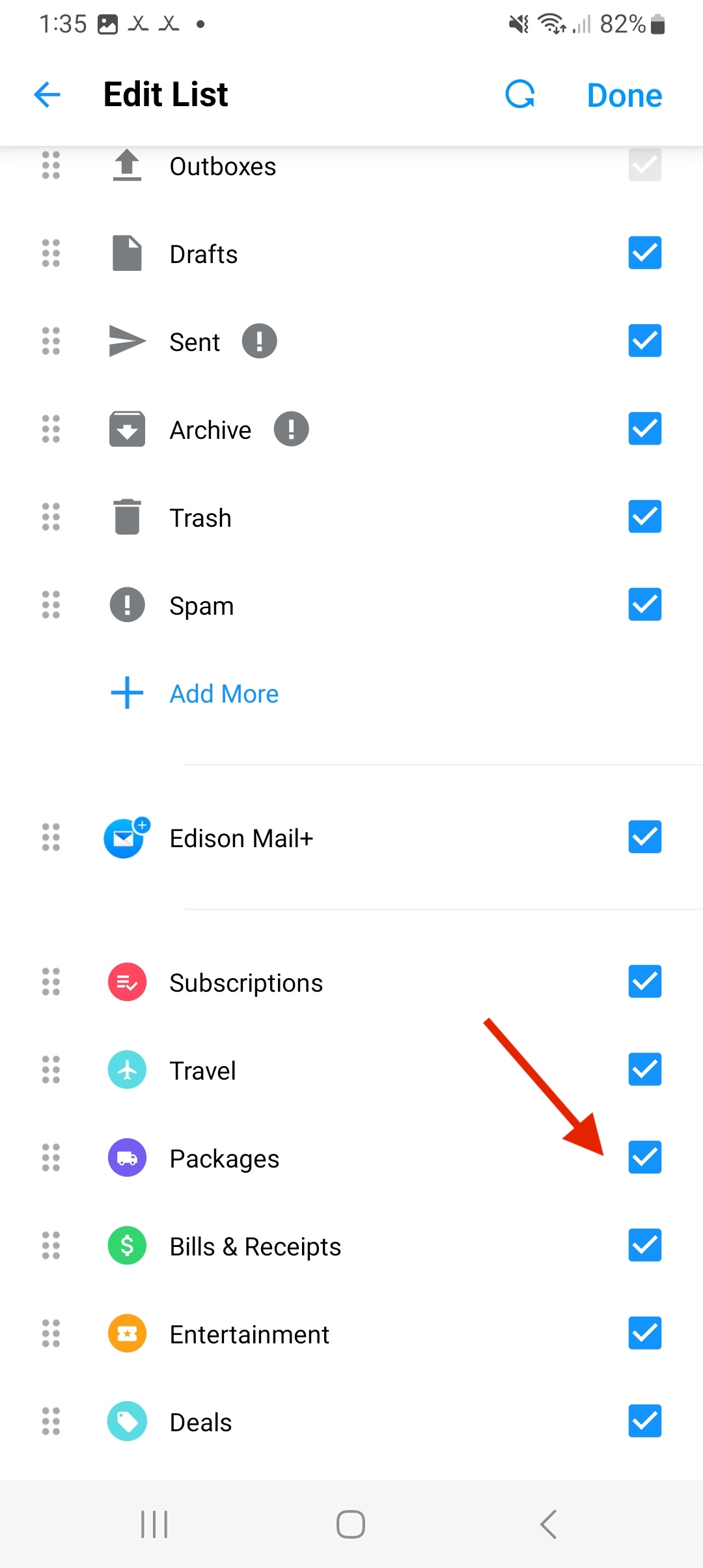Uncheck the Packages checkbox
703x1568 pixels.
point(644,1158)
